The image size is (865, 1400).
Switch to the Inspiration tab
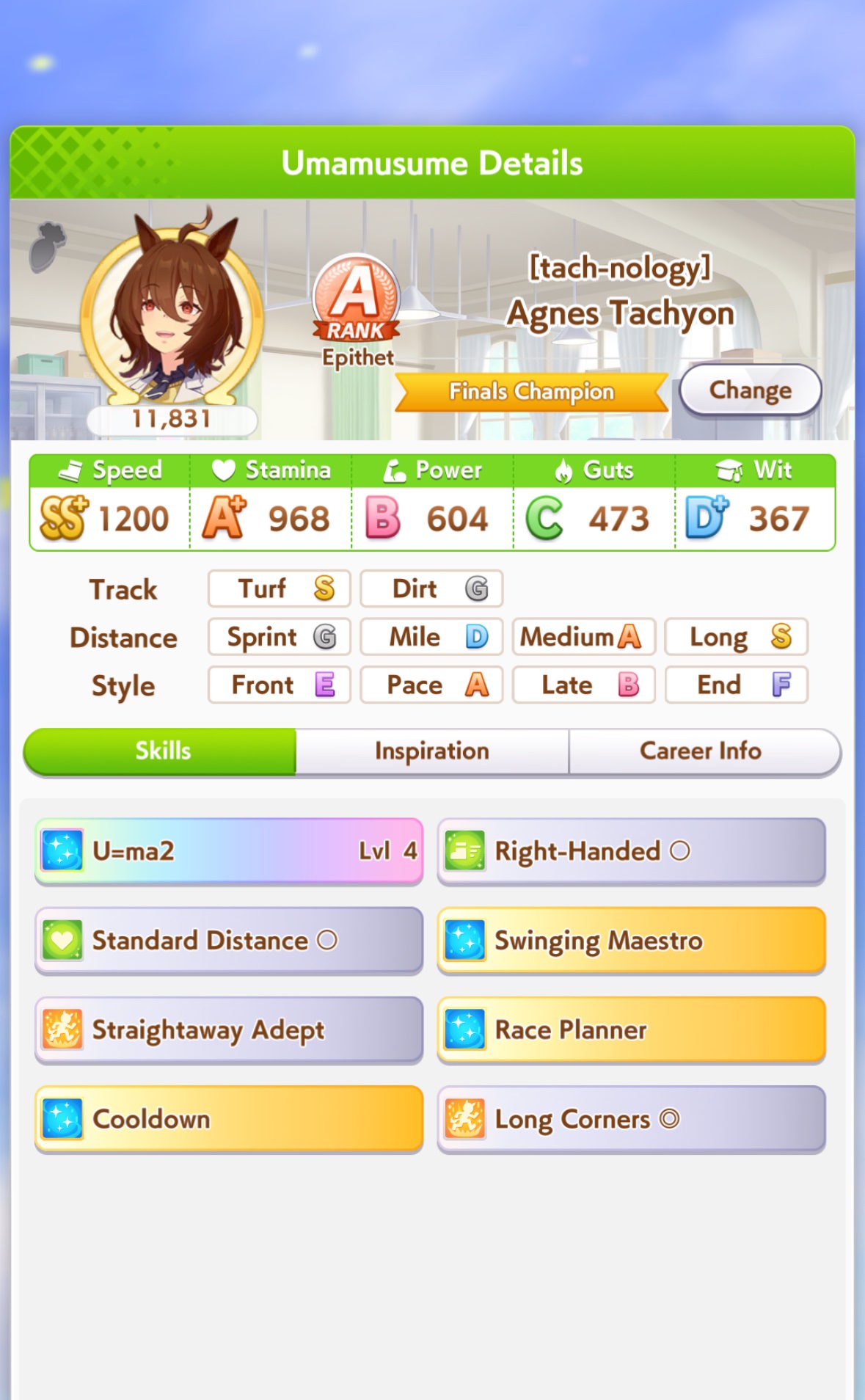pyautogui.click(x=432, y=751)
